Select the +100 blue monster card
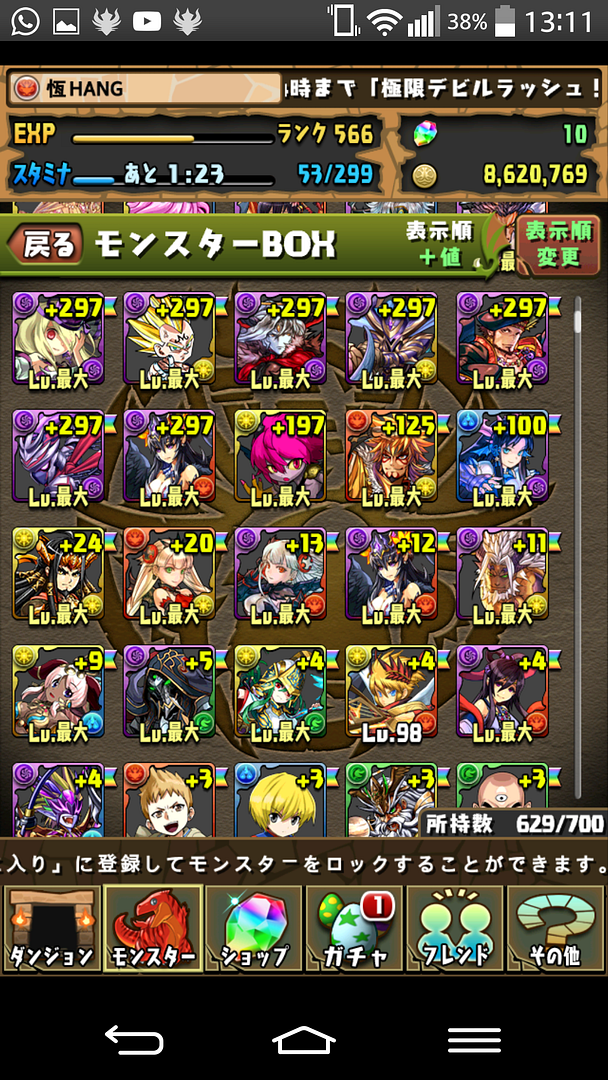The width and height of the screenshot is (608, 1080). click(503, 455)
